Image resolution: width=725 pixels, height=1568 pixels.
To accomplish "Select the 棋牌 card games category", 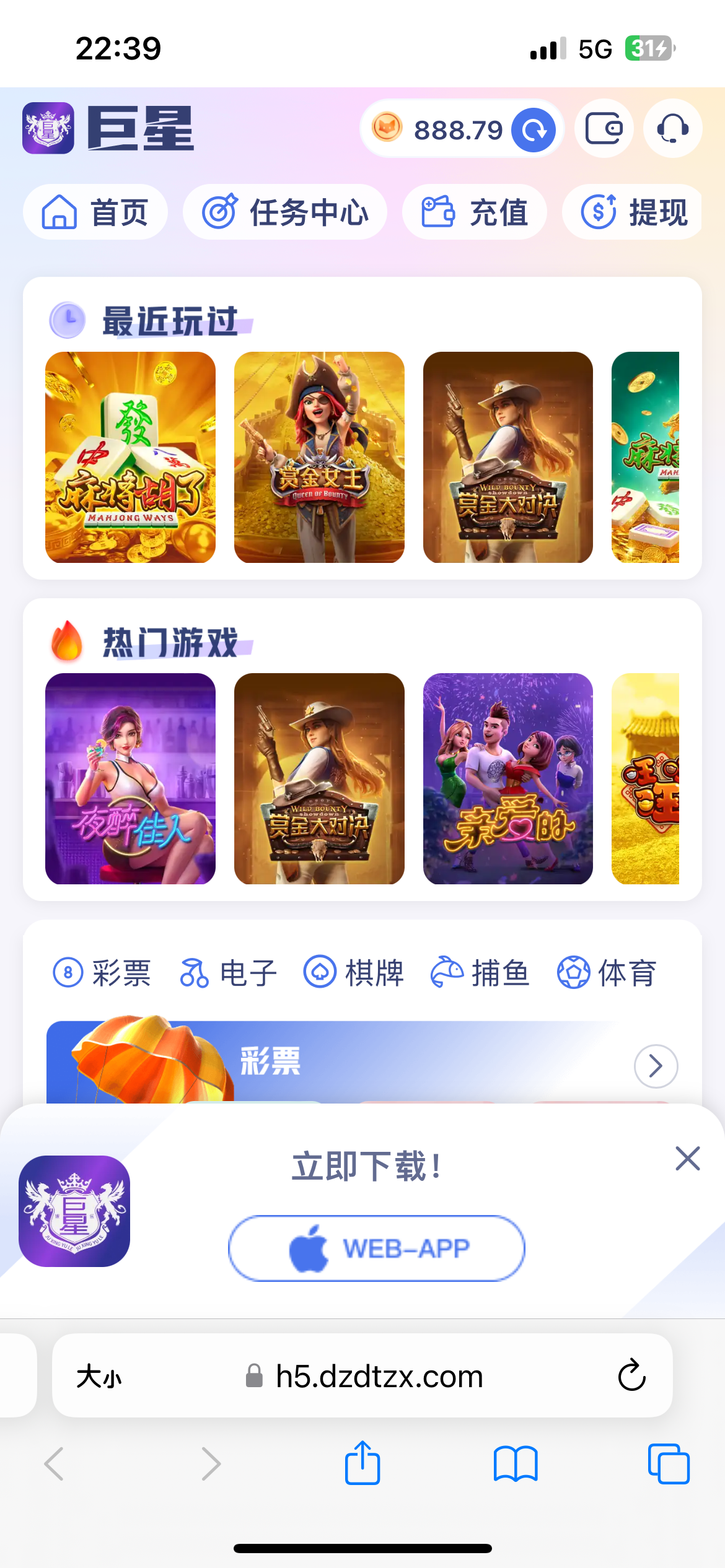I will (354, 973).
